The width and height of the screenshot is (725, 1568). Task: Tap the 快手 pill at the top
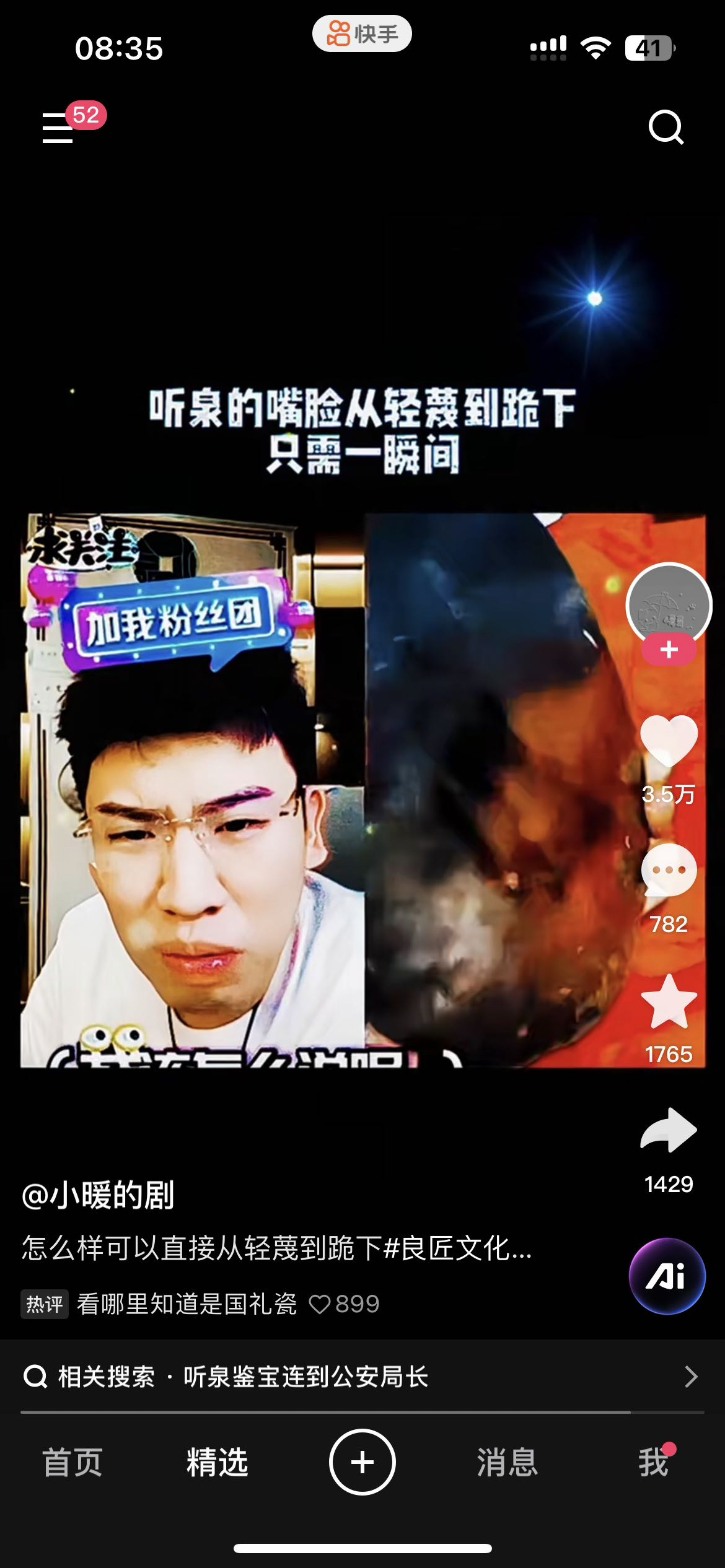[x=362, y=34]
